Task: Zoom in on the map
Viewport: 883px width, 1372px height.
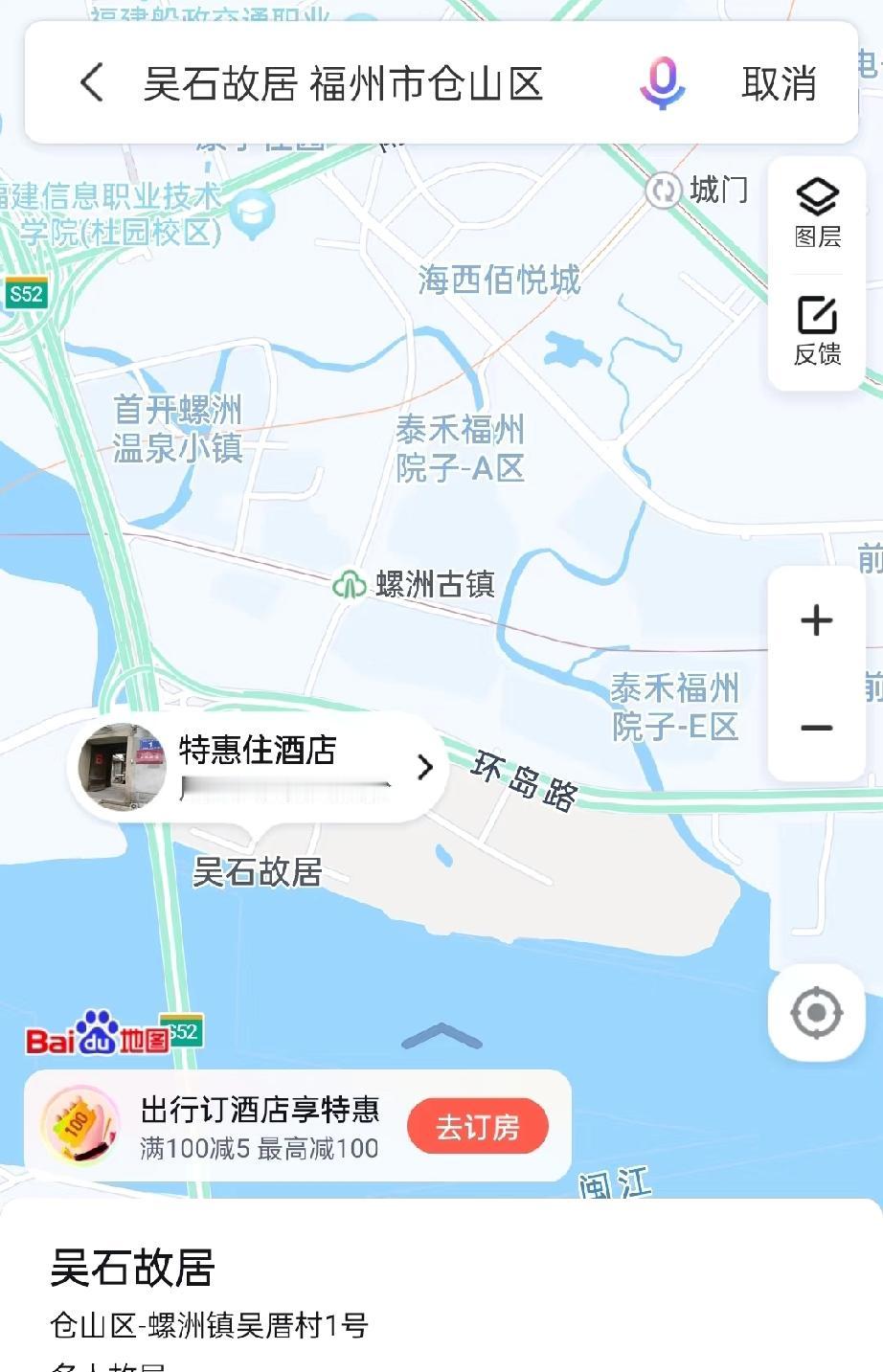Action: tap(816, 620)
